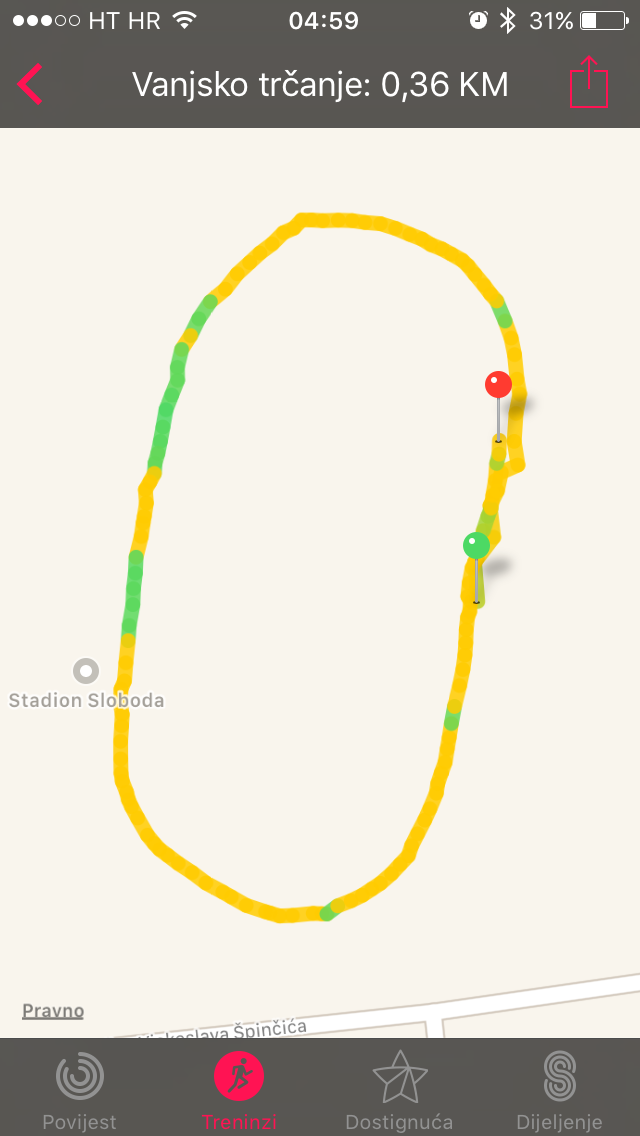Screen dimensions: 640x1136
Task: Tap the Stadion Sloboda map marker
Action: point(87,670)
